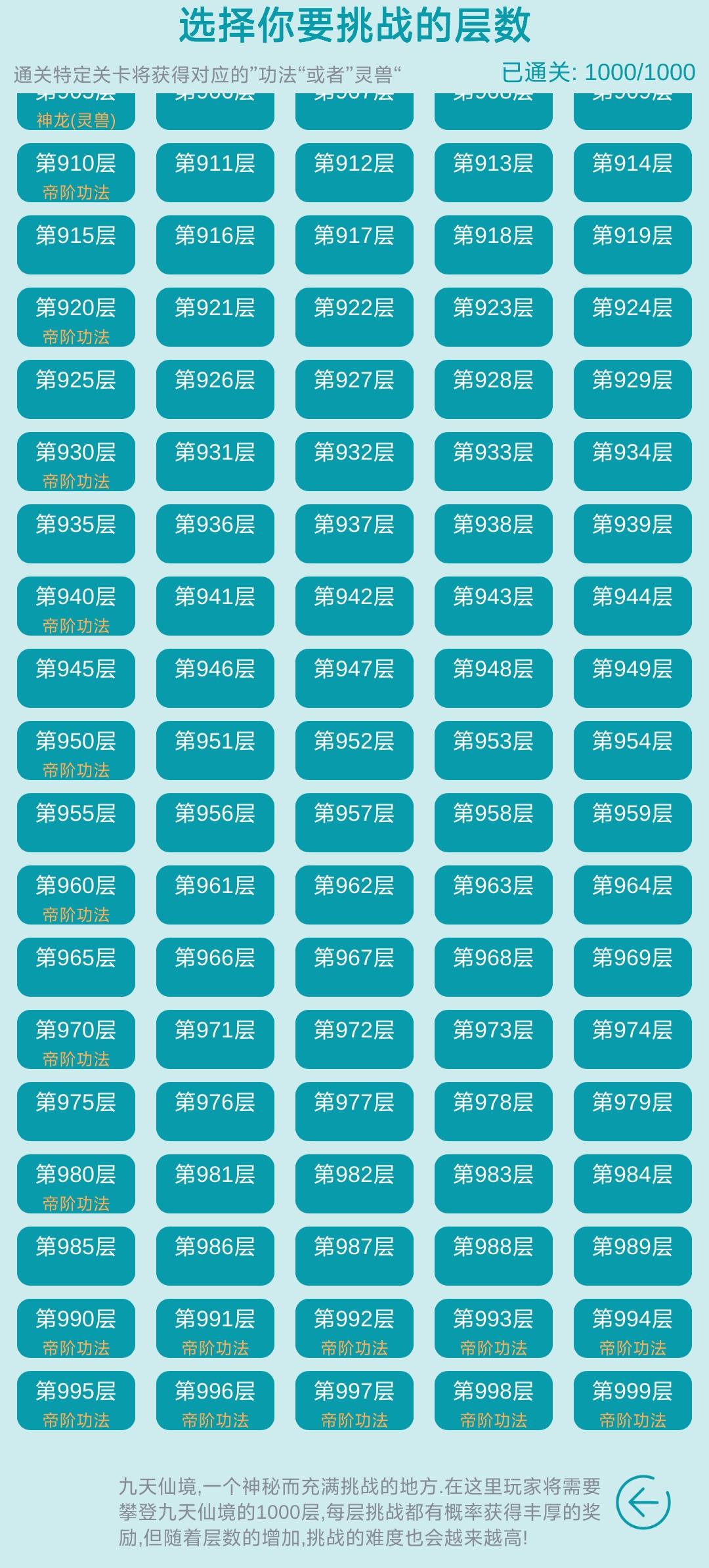Choose level 第989层
Image resolution: width=709 pixels, height=1568 pixels.
point(633,1256)
